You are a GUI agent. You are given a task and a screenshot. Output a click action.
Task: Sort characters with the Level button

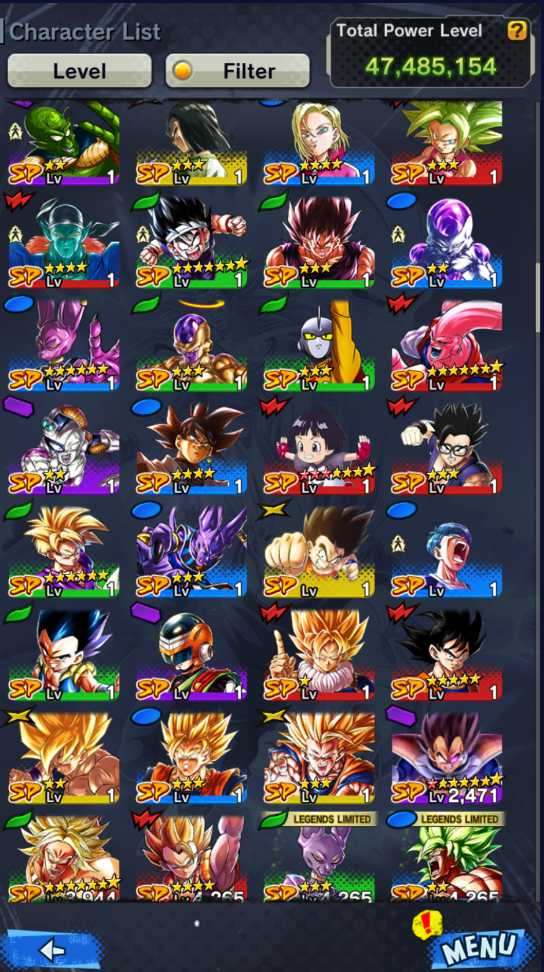(79, 71)
